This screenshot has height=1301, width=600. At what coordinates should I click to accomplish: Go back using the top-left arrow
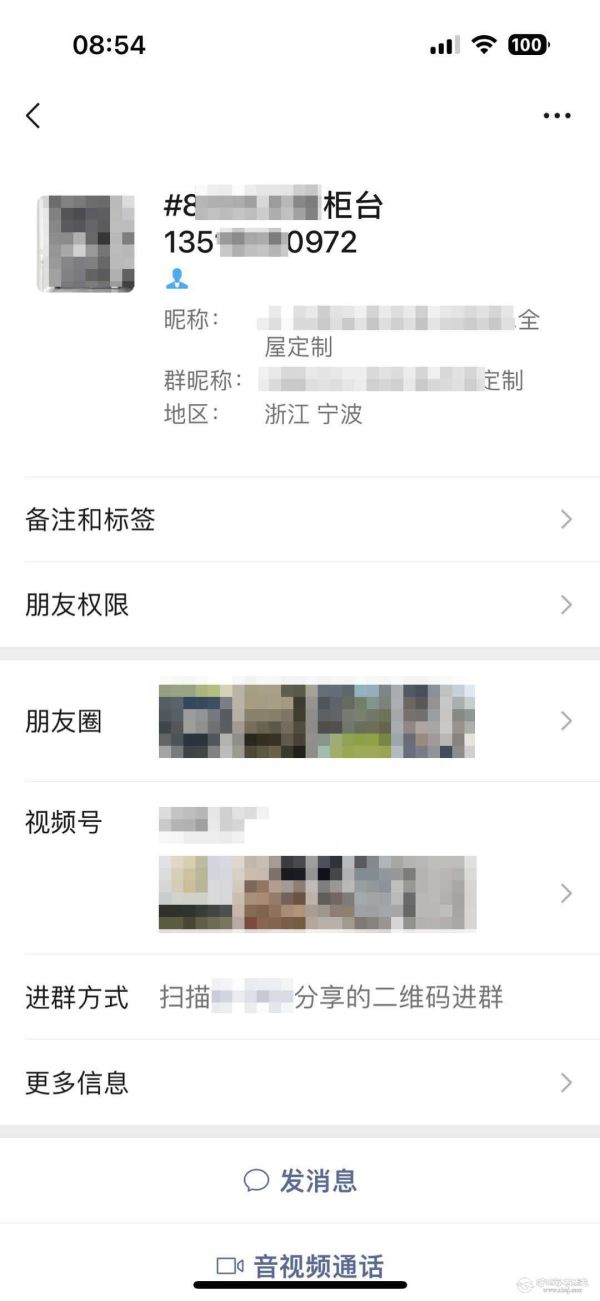pos(33,115)
